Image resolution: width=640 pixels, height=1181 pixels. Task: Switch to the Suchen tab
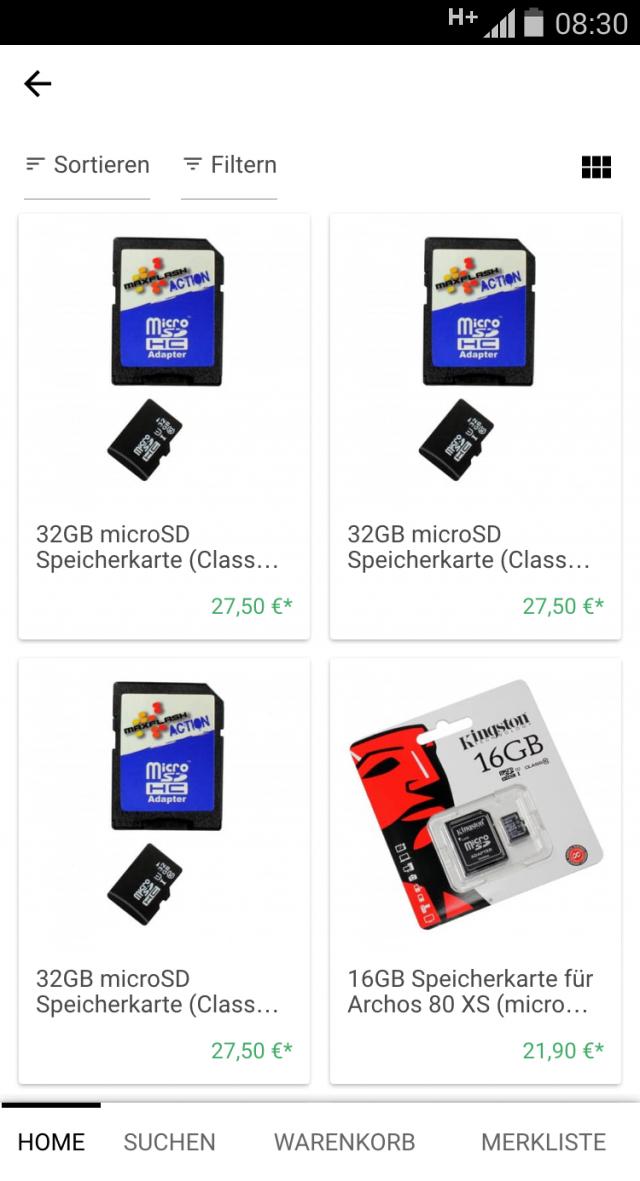click(x=169, y=1142)
